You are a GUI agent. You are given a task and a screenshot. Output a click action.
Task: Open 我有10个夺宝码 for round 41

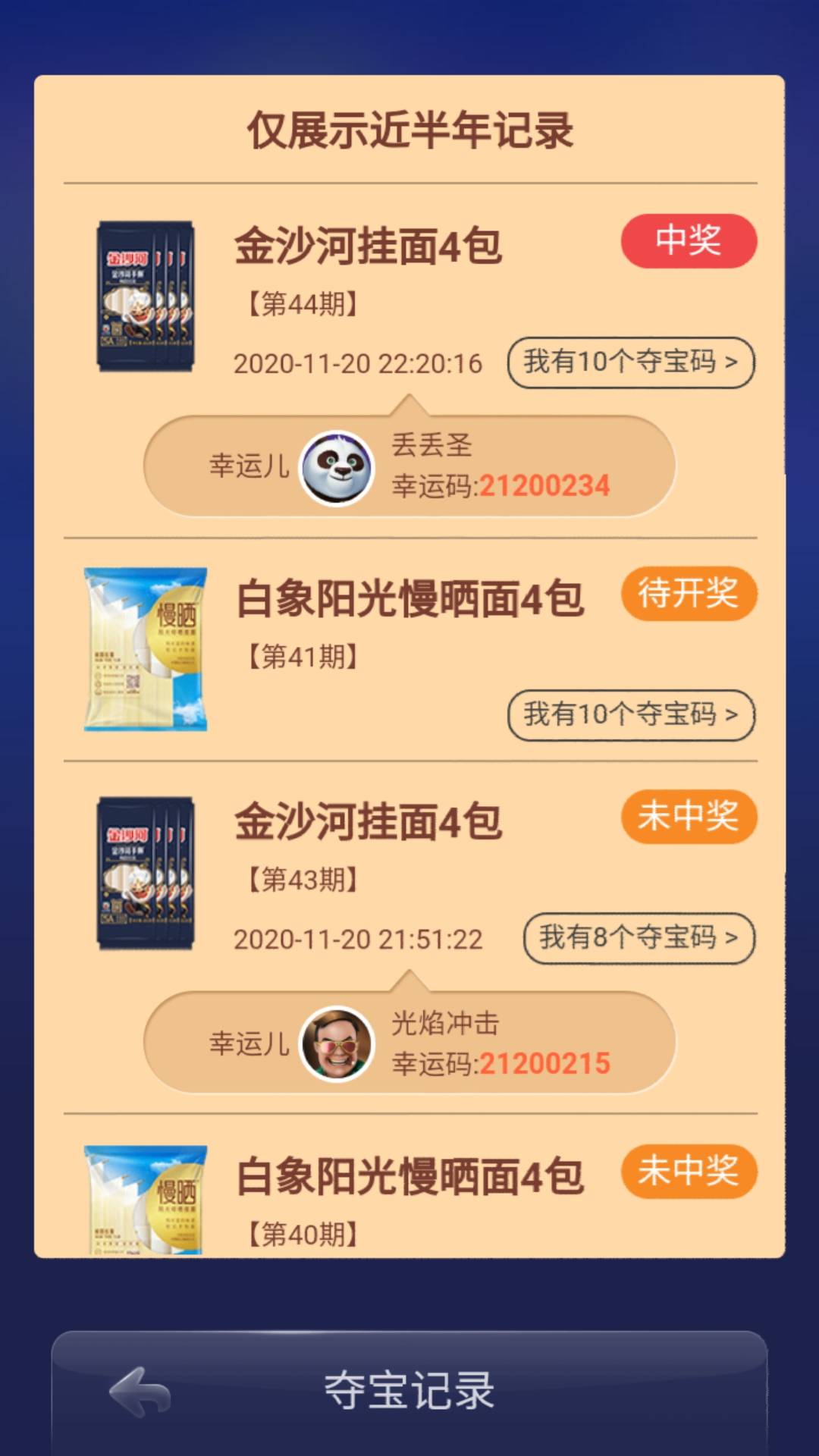(x=632, y=714)
